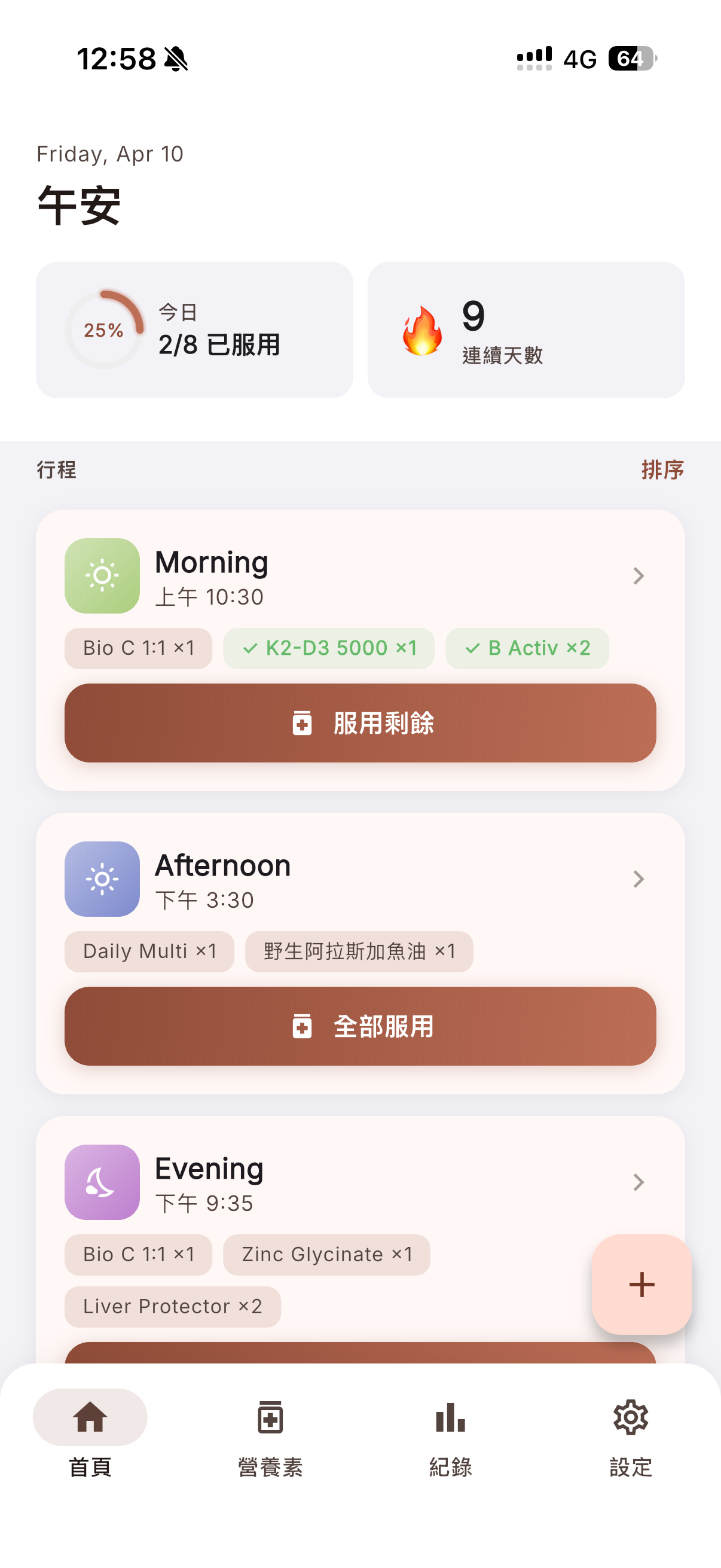Toggle K2-D3 5000 as taken
721x1568 pixels.
(x=329, y=648)
